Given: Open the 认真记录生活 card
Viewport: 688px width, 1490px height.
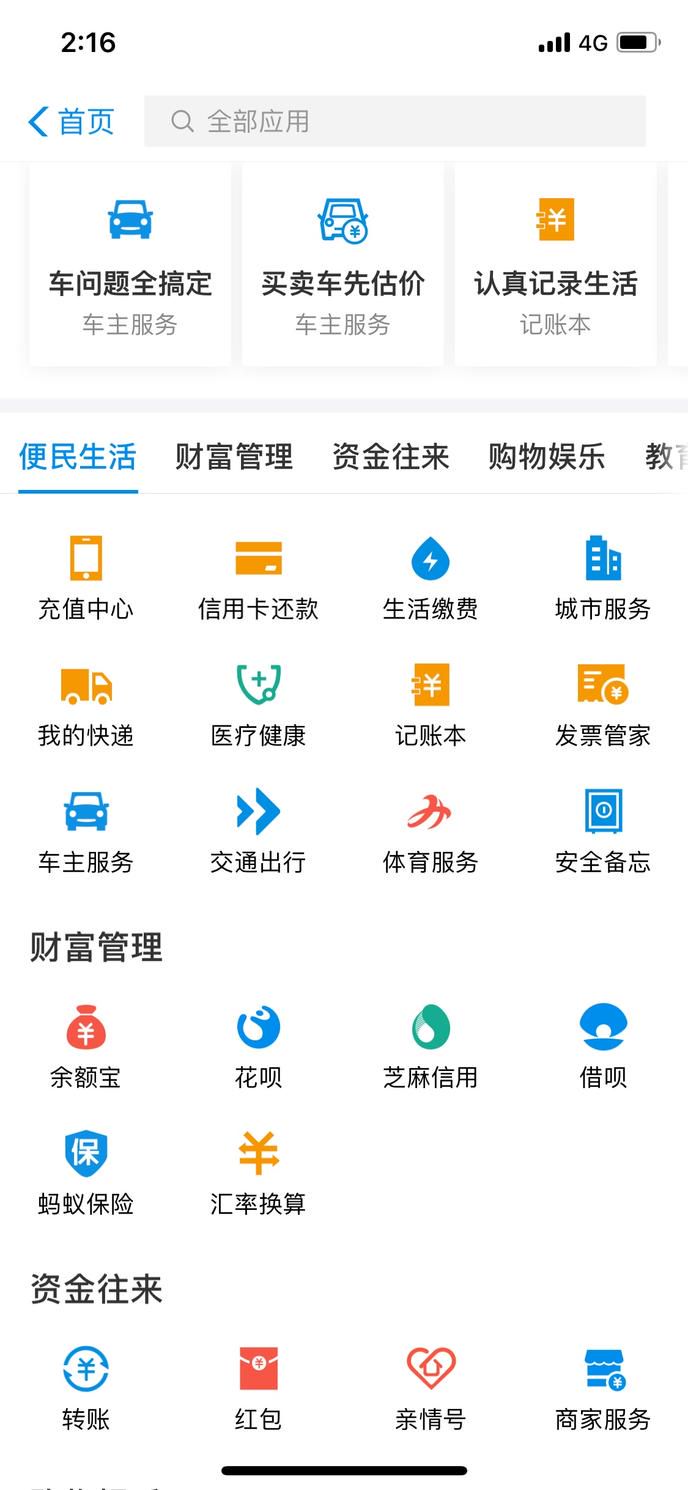Looking at the screenshot, I should (x=555, y=265).
